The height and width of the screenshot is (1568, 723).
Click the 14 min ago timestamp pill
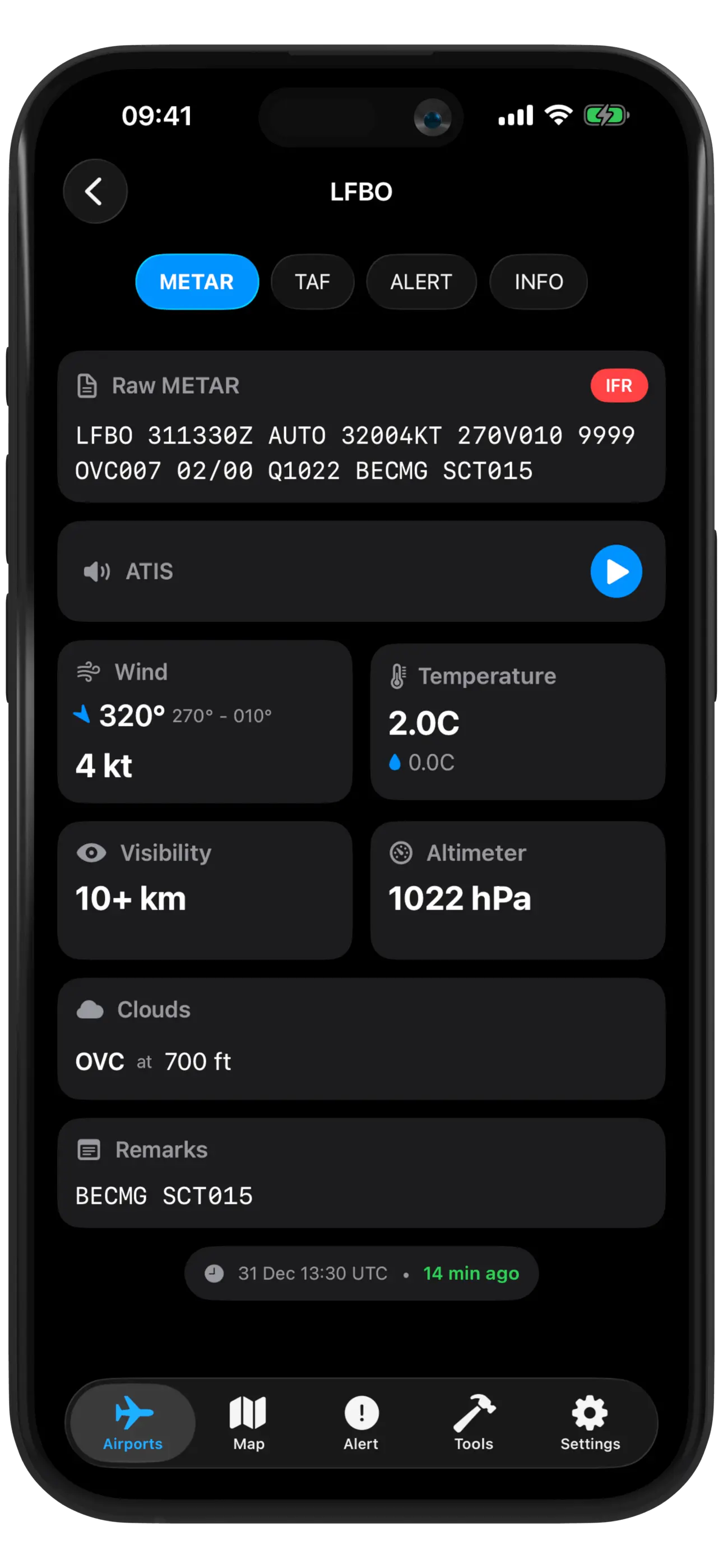(x=472, y=1273)
